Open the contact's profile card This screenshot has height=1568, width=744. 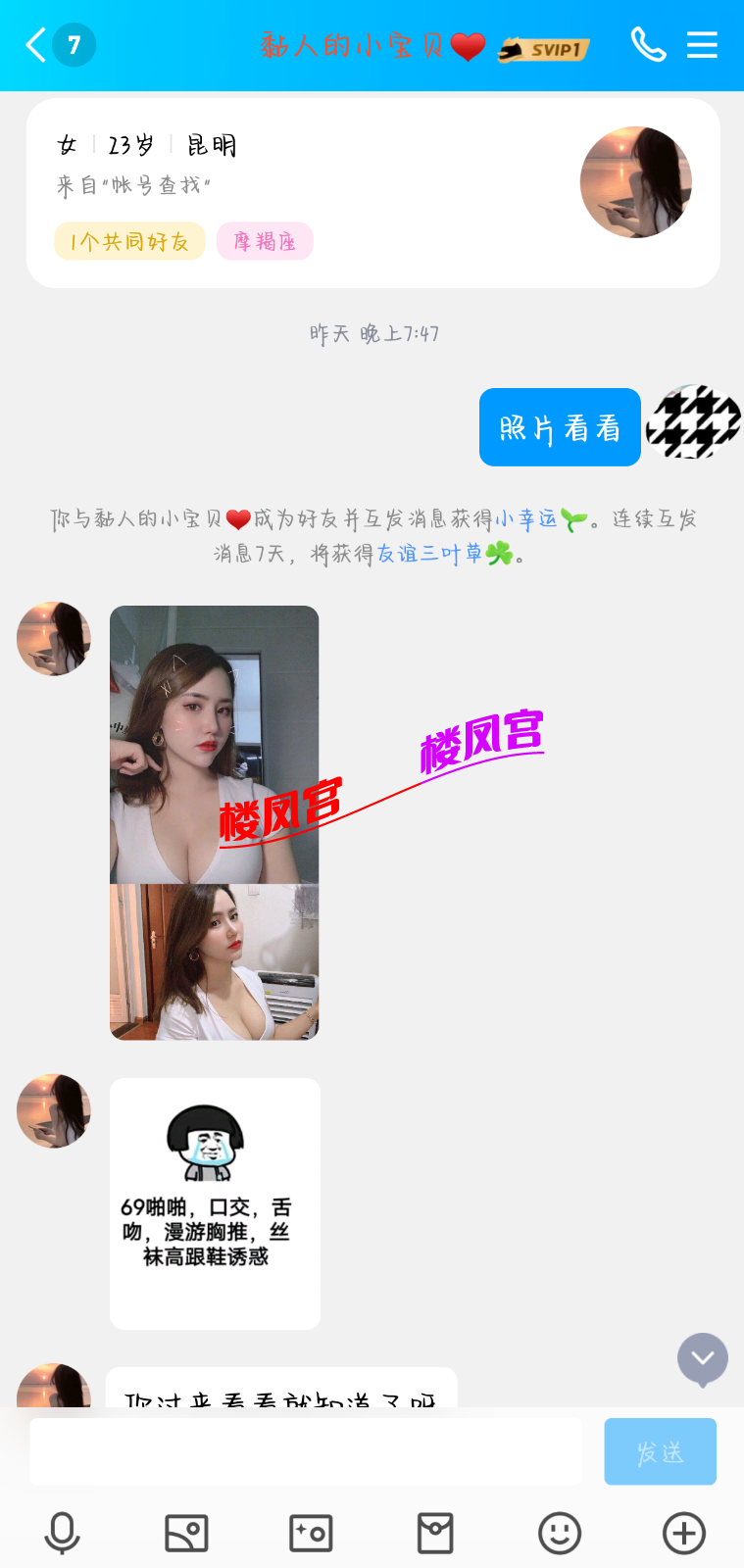[x=372, y=192]
